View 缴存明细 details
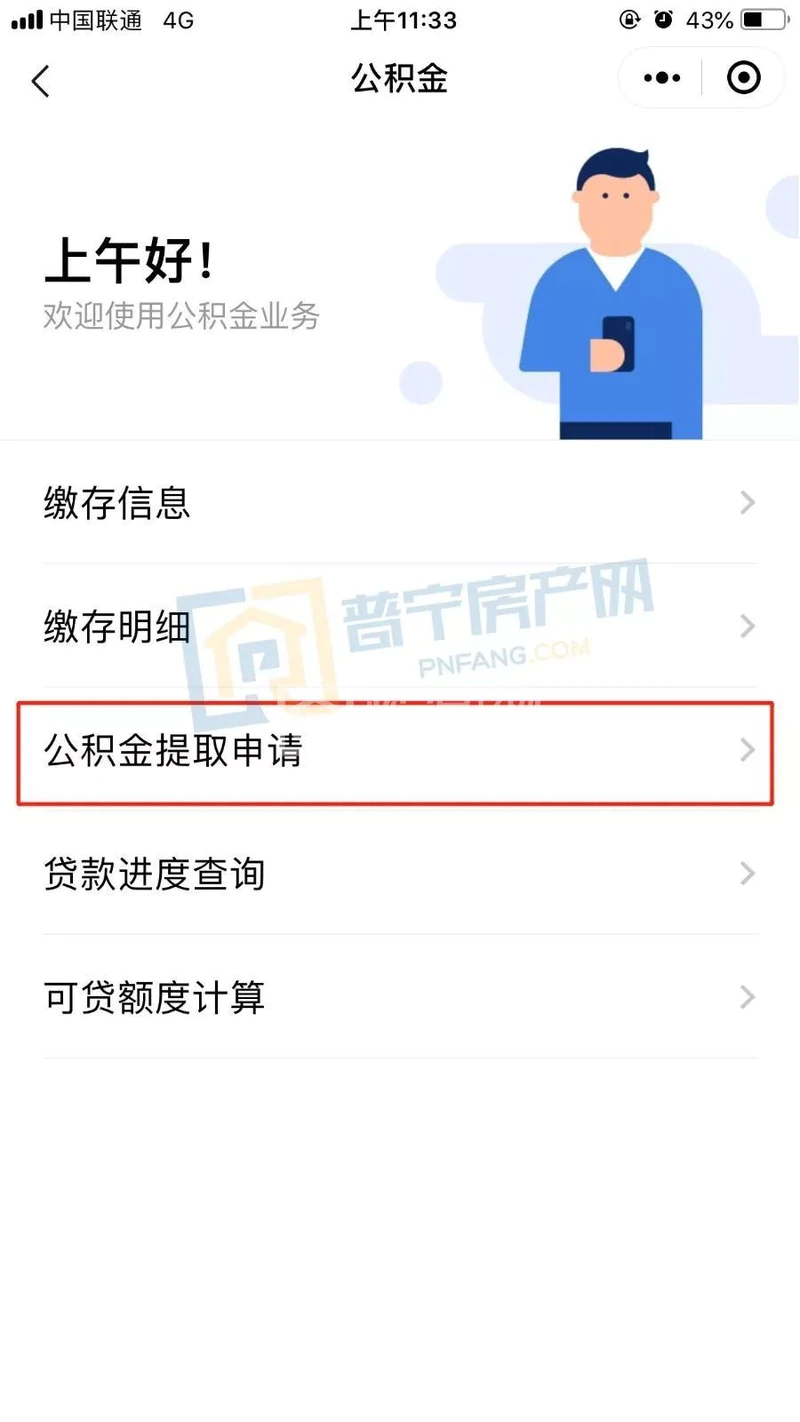This screenshot has height=1422, width=800. tap(399, 627)
